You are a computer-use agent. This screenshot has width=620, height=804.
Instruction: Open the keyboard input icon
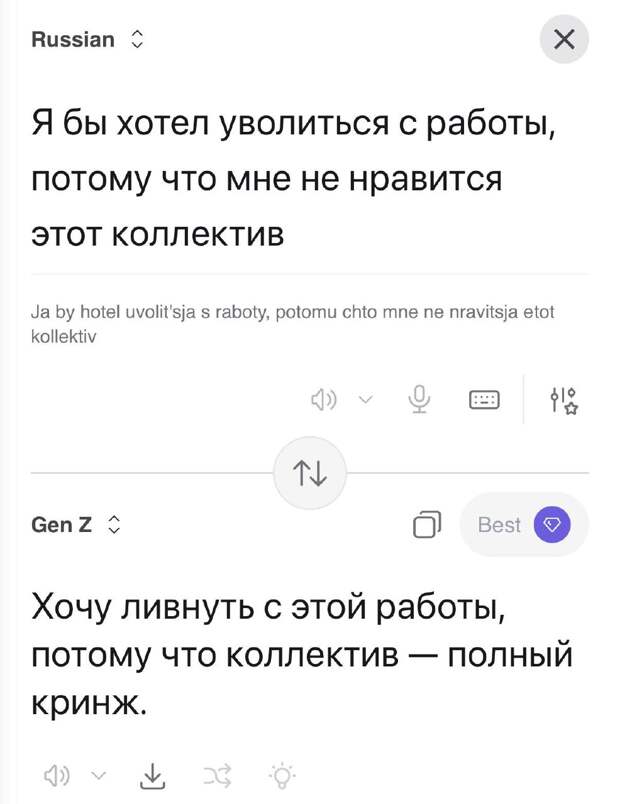[484, 401]
